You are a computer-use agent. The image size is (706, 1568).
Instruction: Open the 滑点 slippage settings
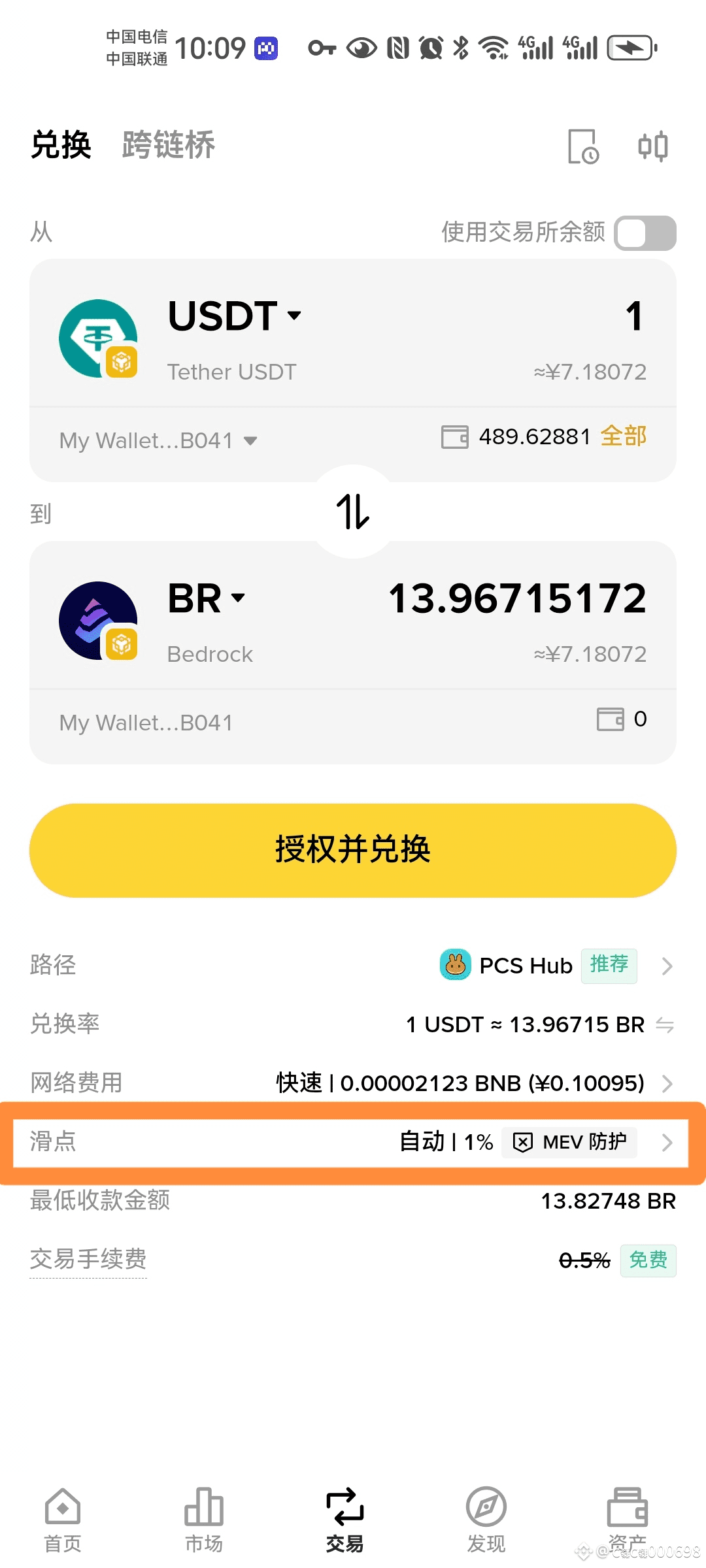pyautogui.click(x=353, y=1142)
